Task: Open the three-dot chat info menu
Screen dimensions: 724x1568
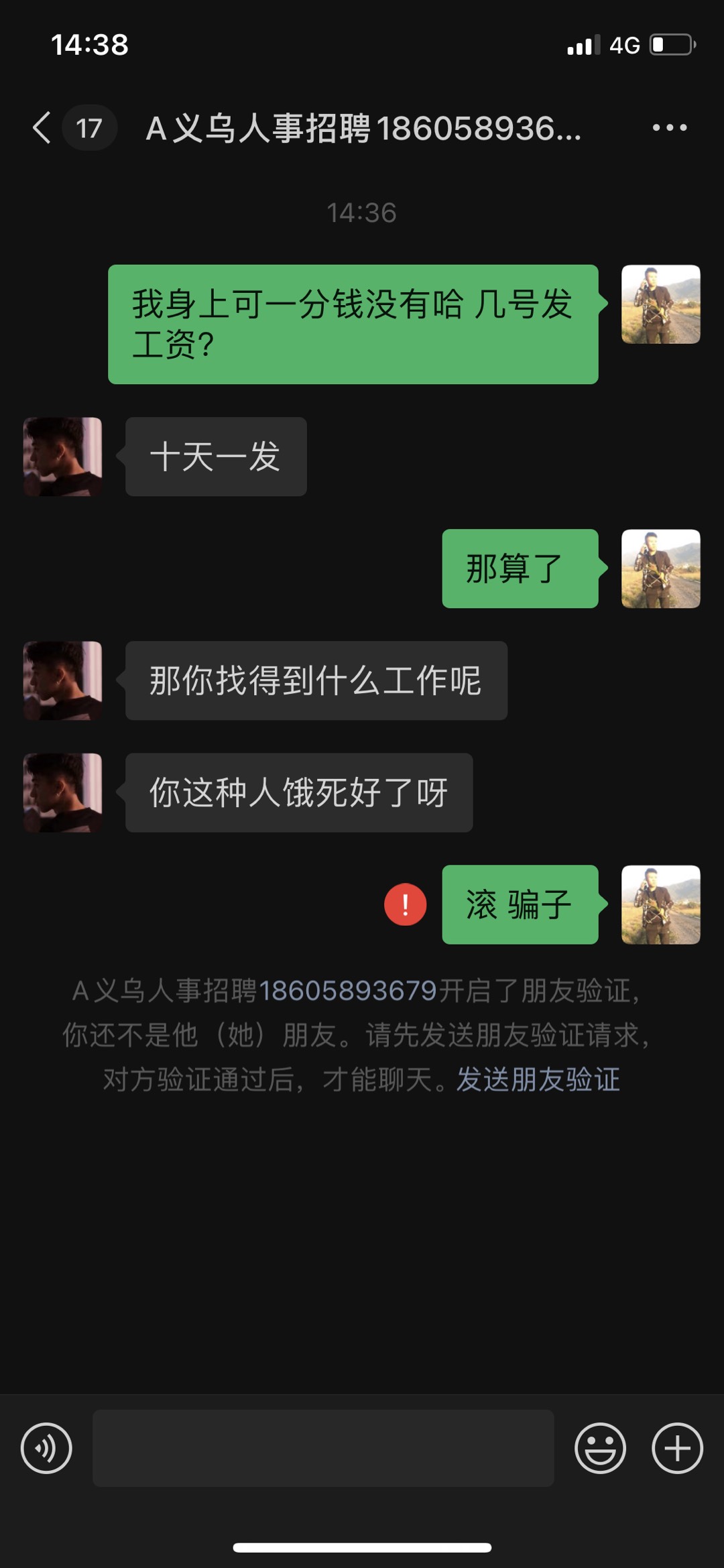Action: coord(670,127)
